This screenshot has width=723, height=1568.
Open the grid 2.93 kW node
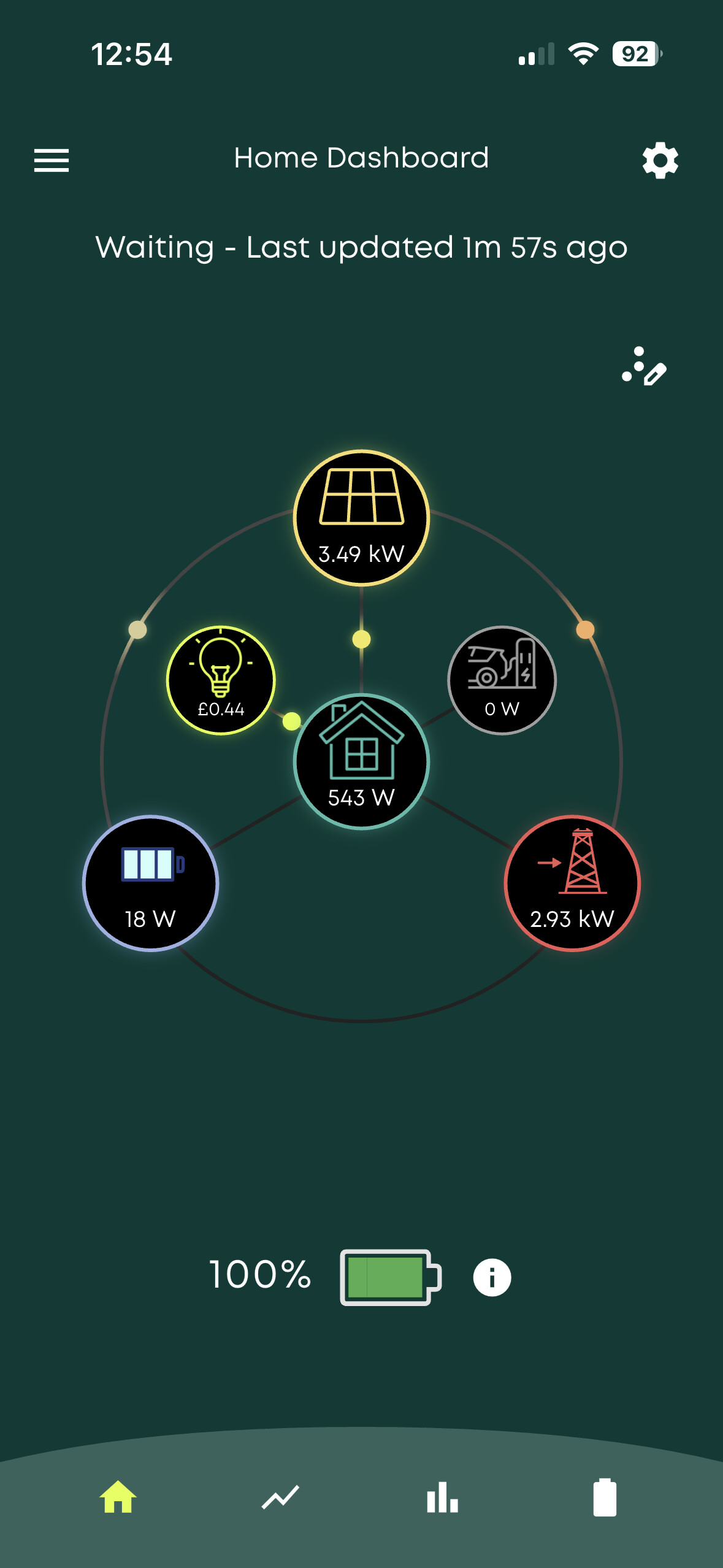coord(572,883)
